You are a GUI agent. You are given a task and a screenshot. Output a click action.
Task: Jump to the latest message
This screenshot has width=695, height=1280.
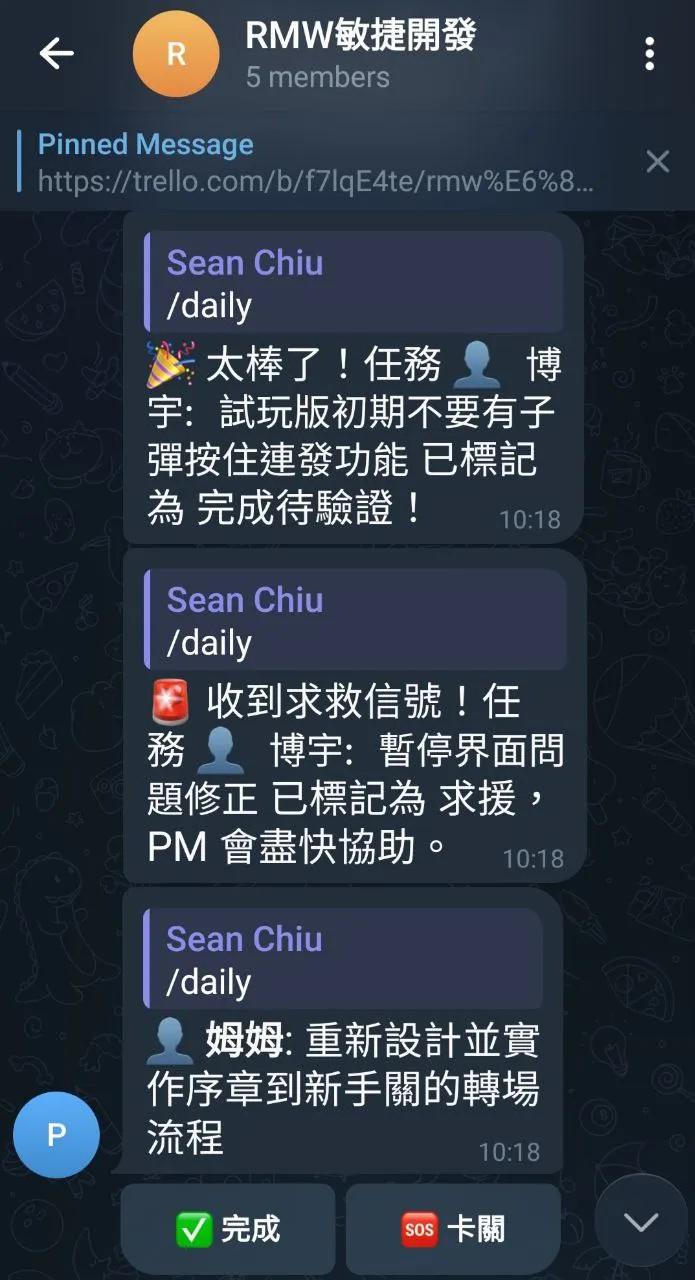click(640, 1221)
